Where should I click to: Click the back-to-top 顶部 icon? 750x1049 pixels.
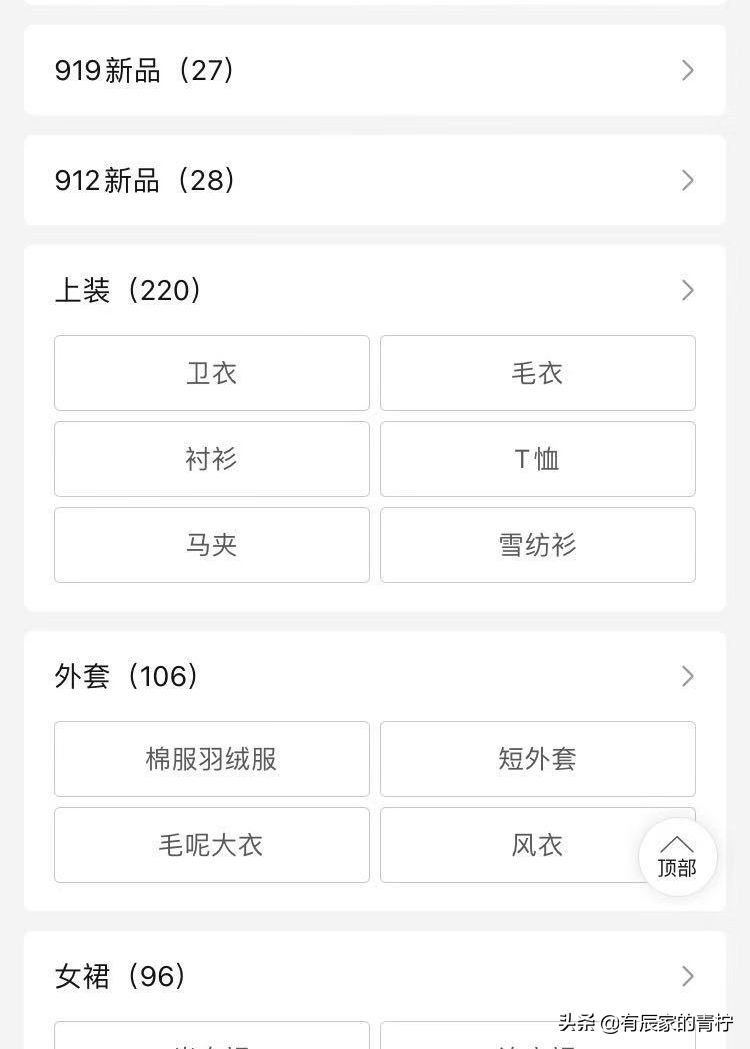point(677,857)
